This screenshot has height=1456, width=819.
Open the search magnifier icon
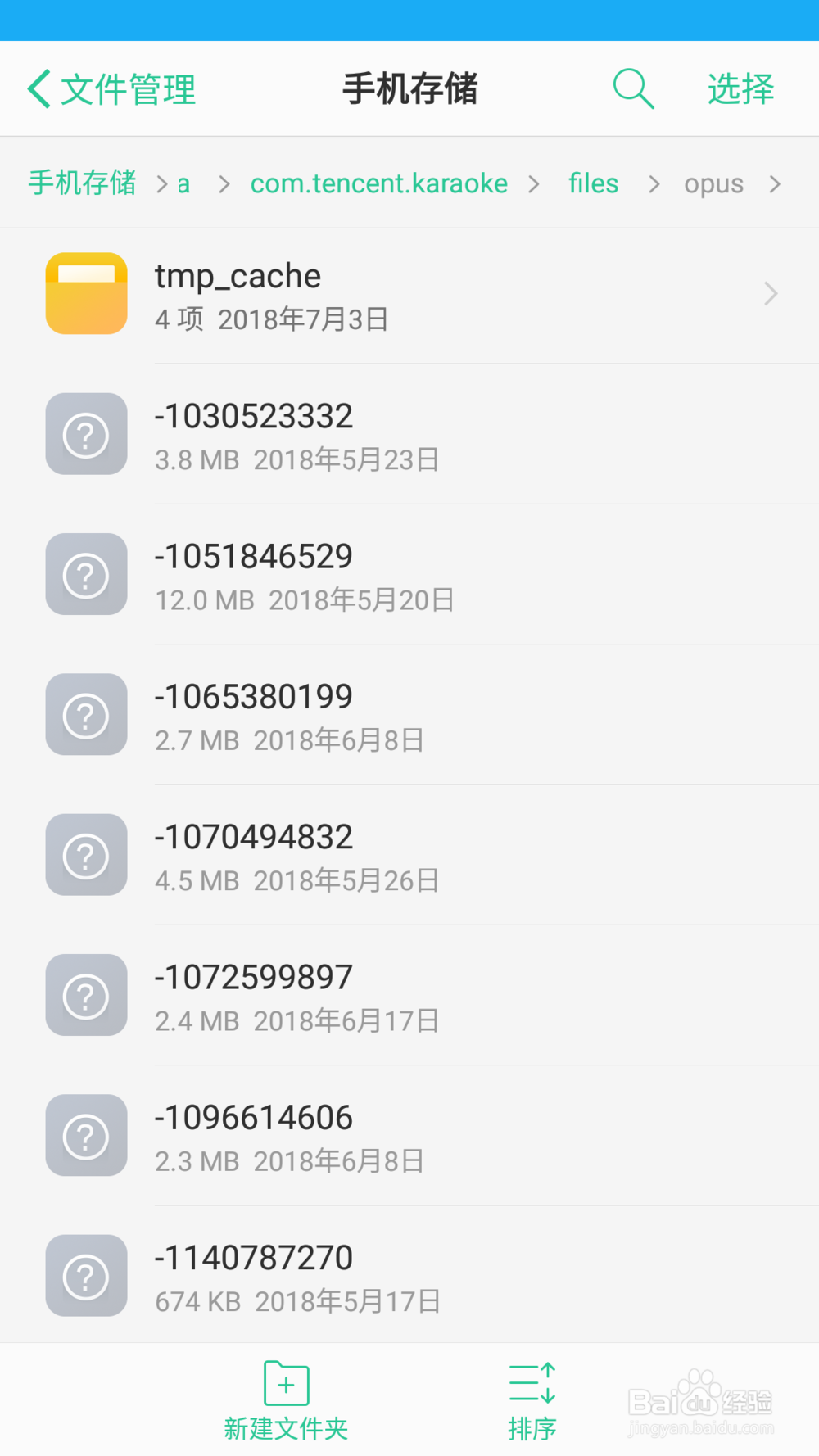pos(633,88)
